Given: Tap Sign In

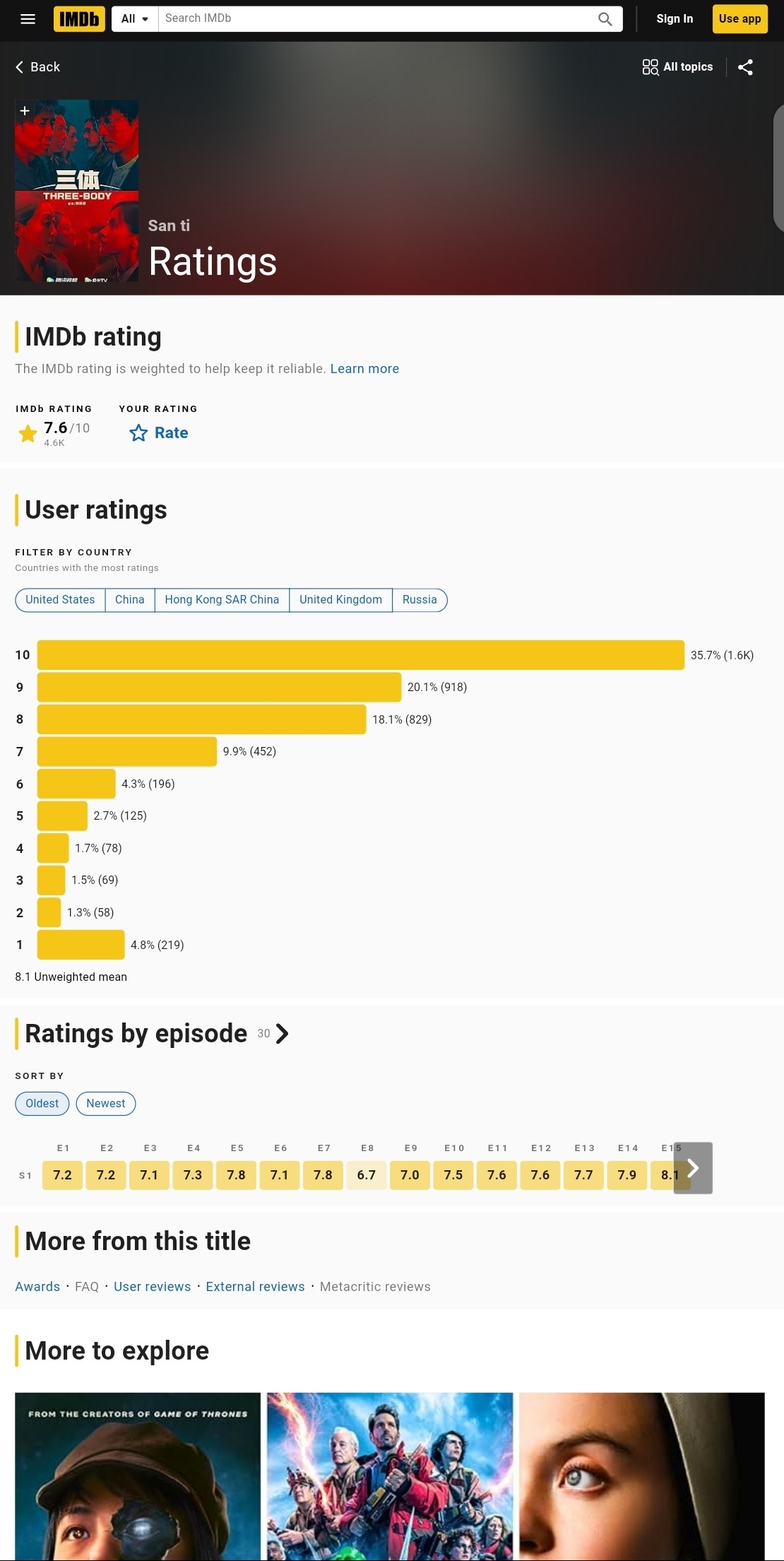Looking at the screenshot, I should pos(675,19).
